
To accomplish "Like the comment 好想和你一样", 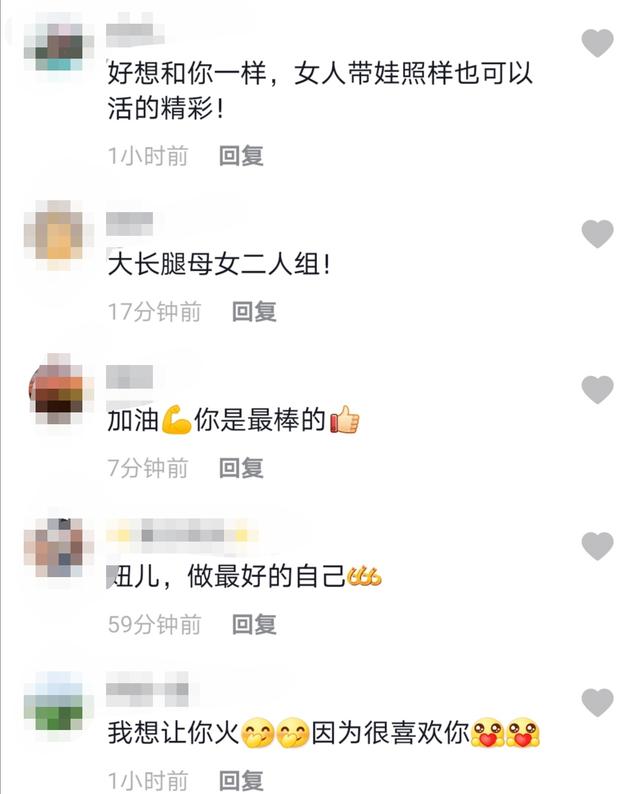I will tap(597, 43).
